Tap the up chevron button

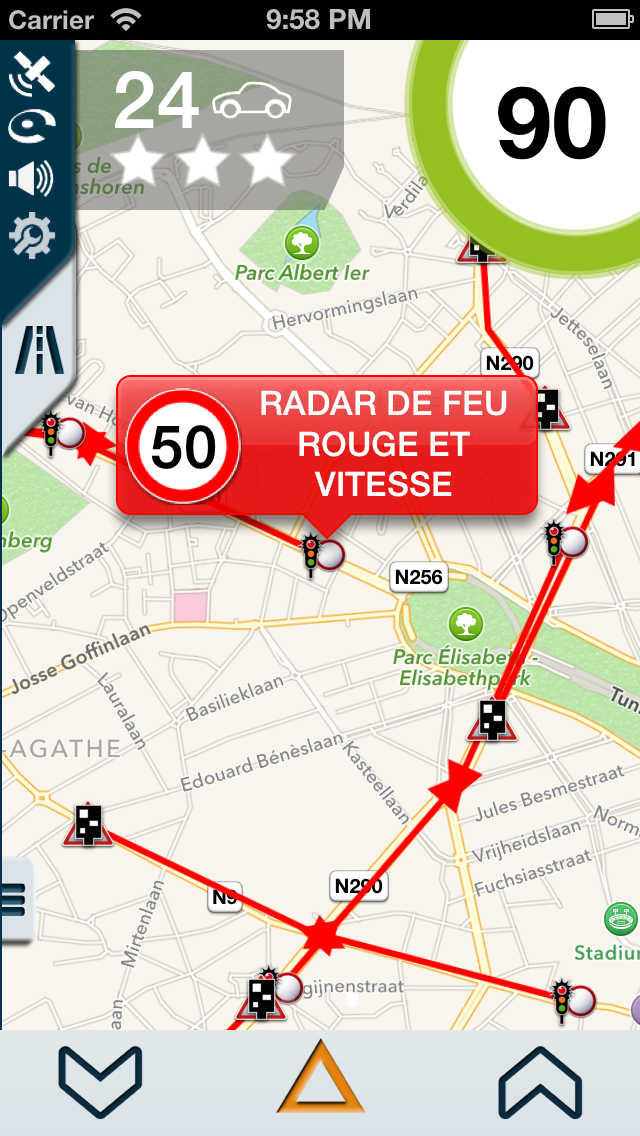[540, 1082]
